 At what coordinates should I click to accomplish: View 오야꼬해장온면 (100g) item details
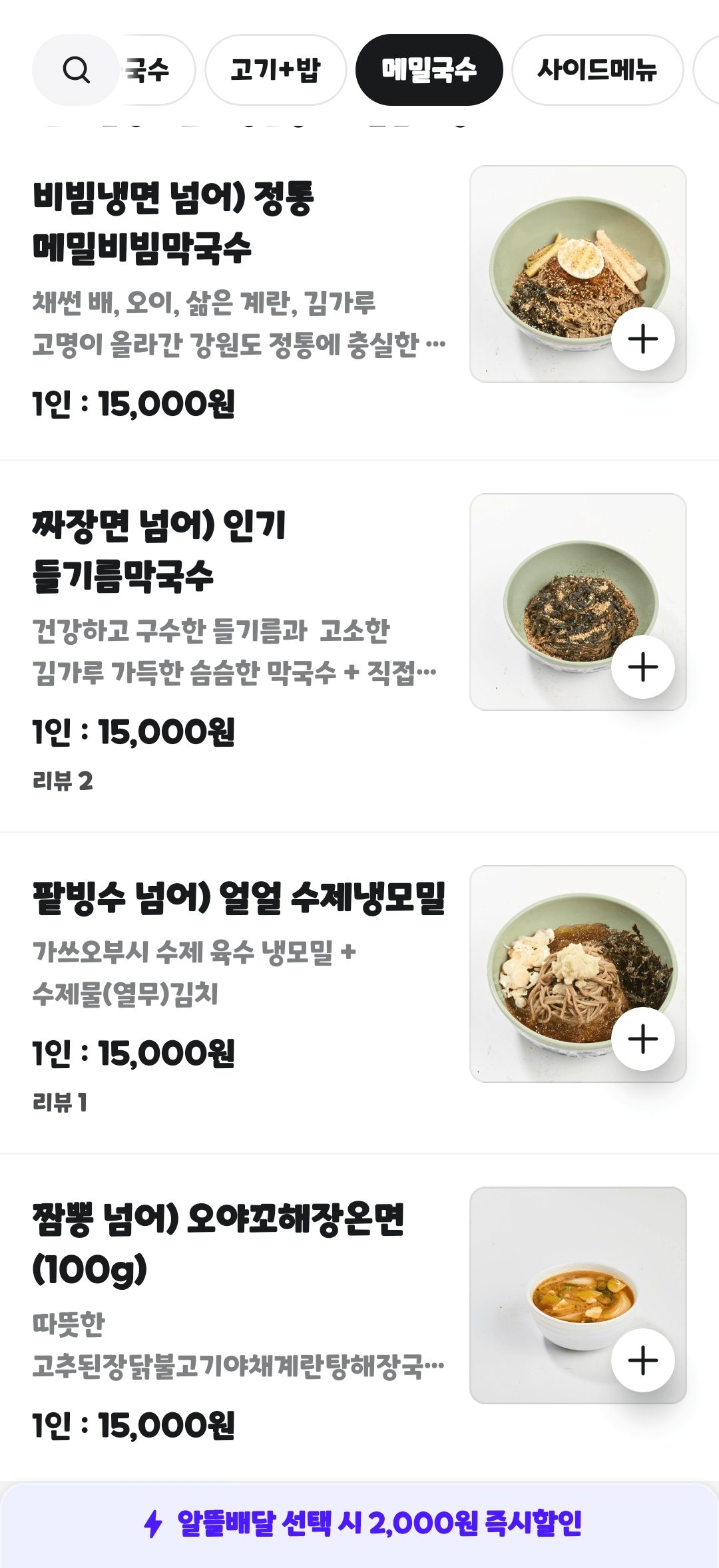[x=218, y=1243]
